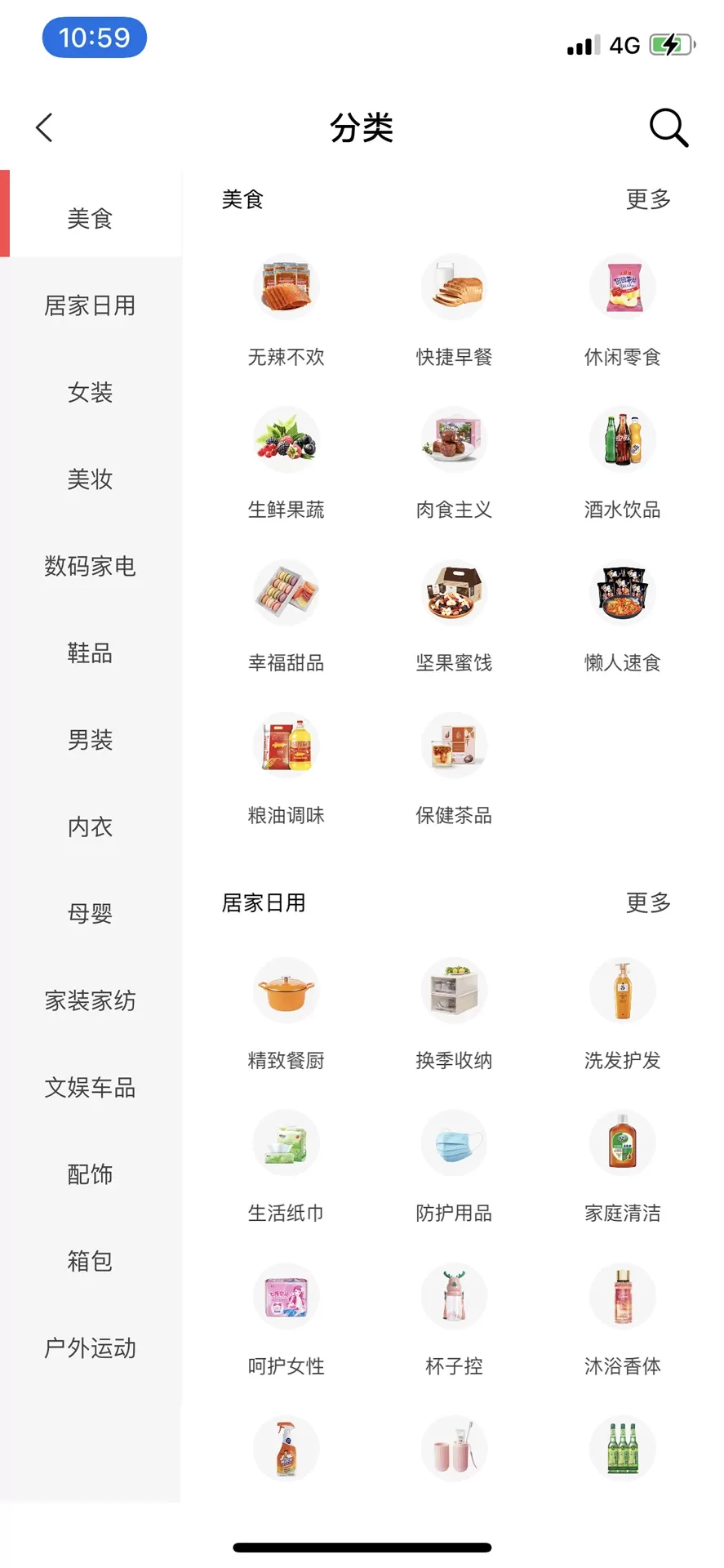Tap 更多 next to 美食 section
Image resolution: width=724 pixels, height=1568 pixels.
click(648, 199)
